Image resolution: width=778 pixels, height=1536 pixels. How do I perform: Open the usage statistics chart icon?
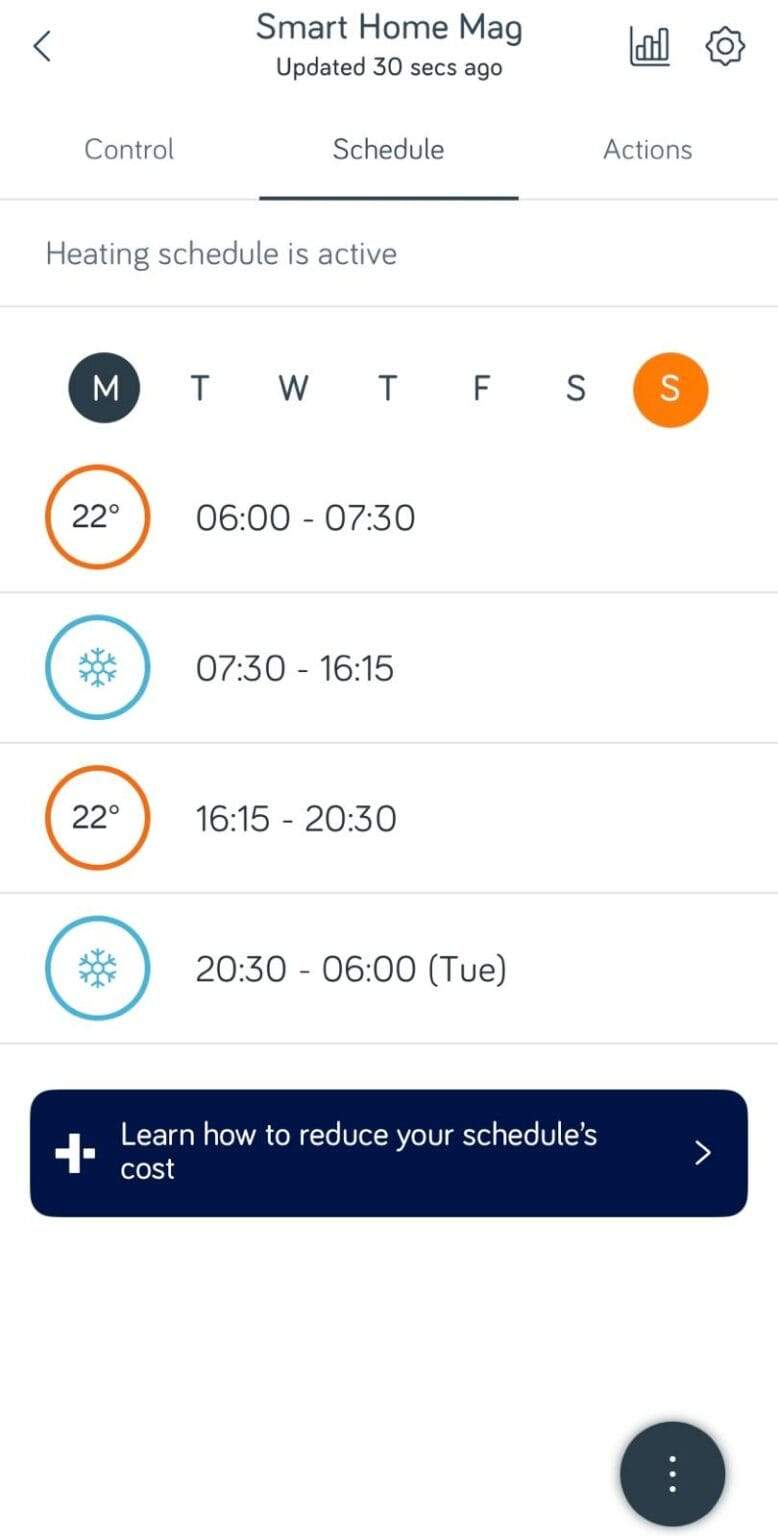[x=650, y=47]
